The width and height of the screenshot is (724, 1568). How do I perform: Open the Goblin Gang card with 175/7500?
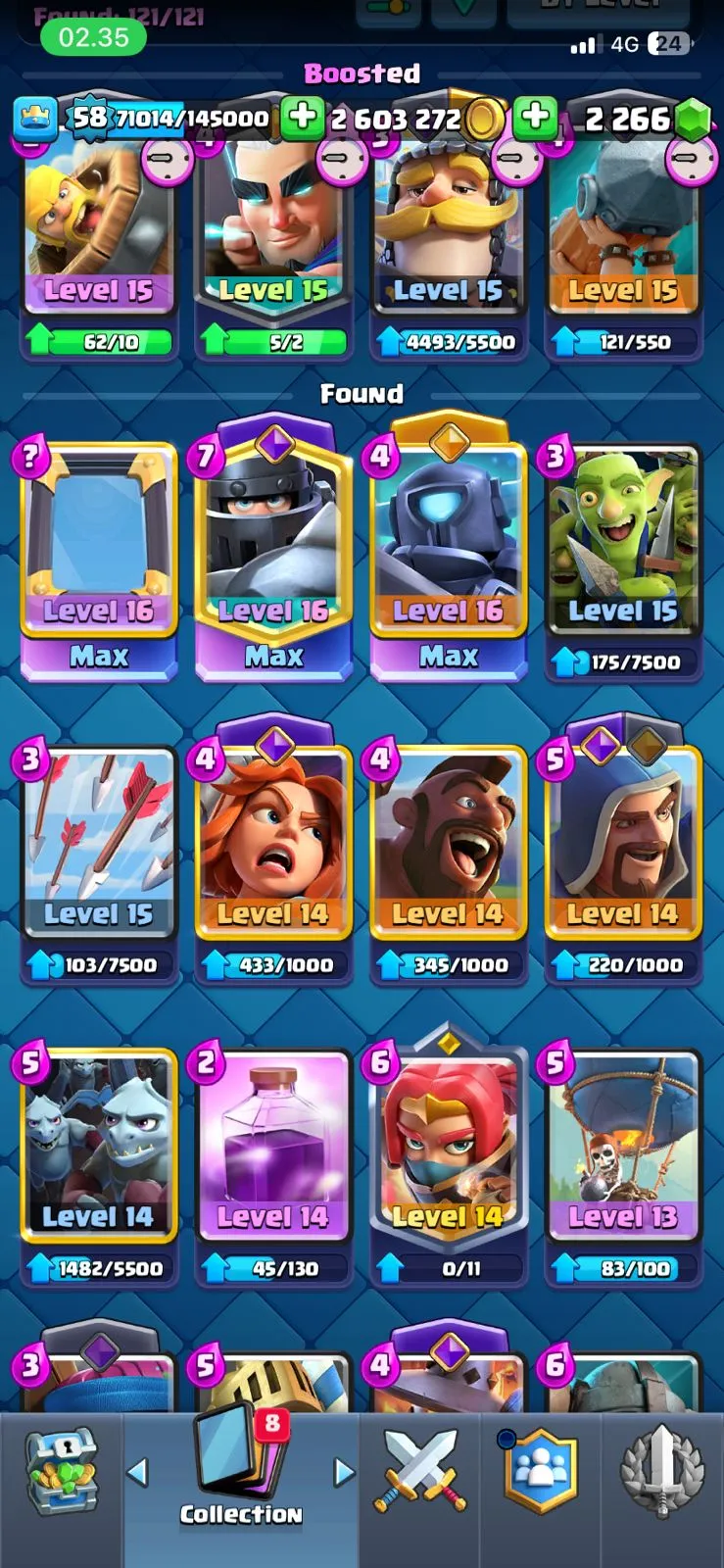pyautogui.click(x=622, y=549)
